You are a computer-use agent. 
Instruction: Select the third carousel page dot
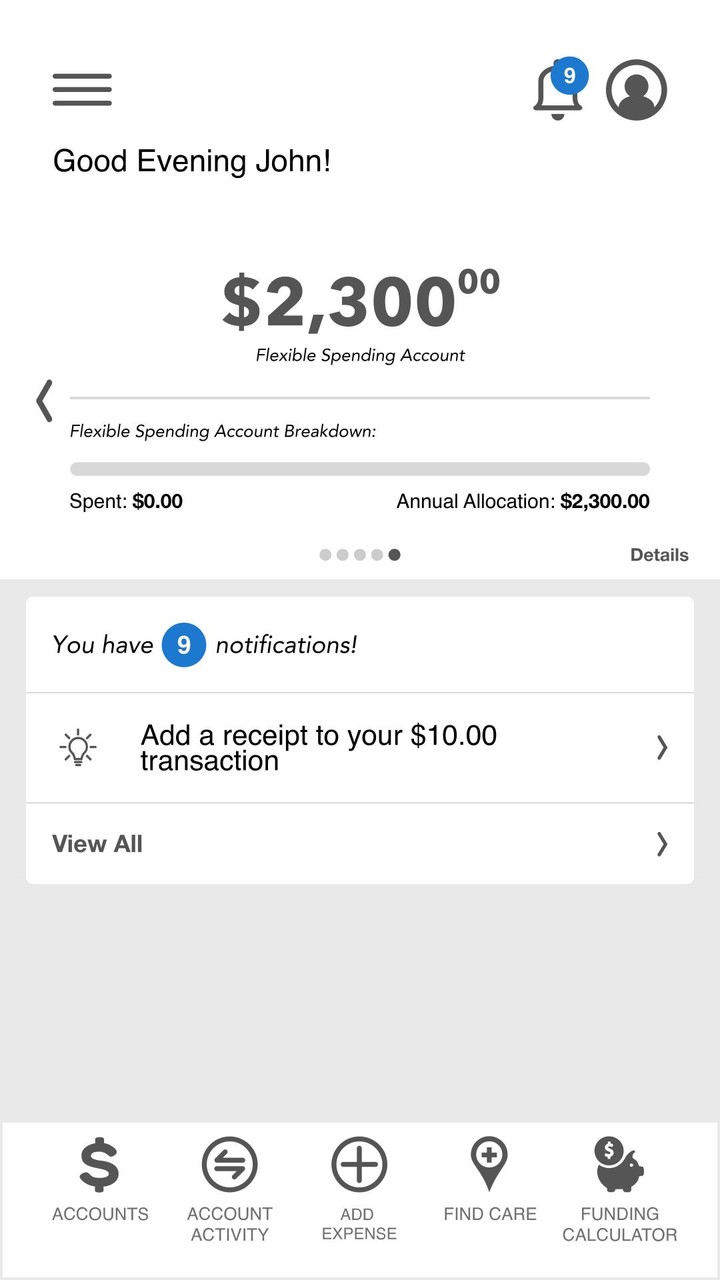359,554
